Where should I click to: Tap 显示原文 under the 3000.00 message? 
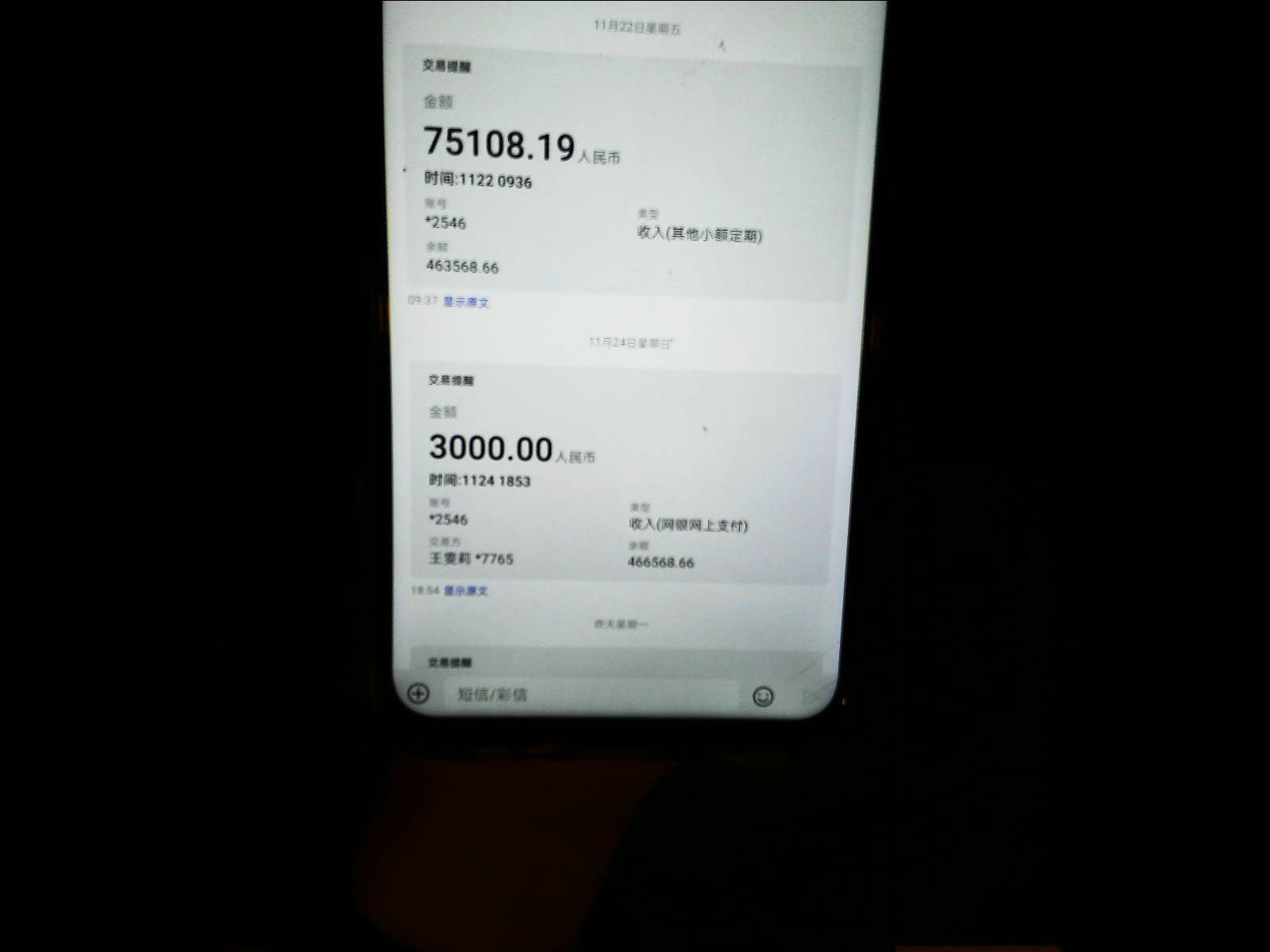coord(466,591)
